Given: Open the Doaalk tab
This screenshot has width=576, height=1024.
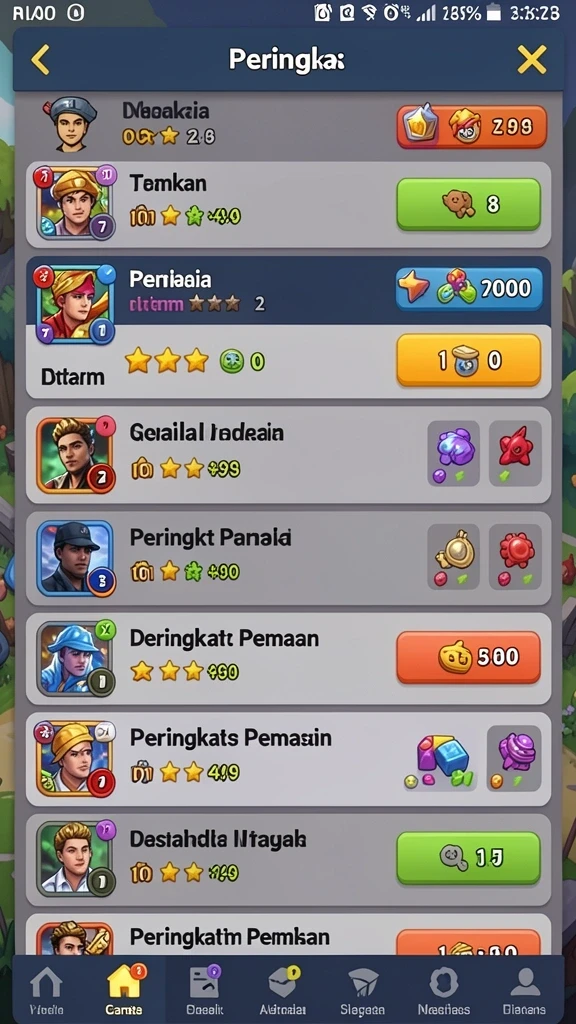Looking at the screenshot, I should pos(204,989).
